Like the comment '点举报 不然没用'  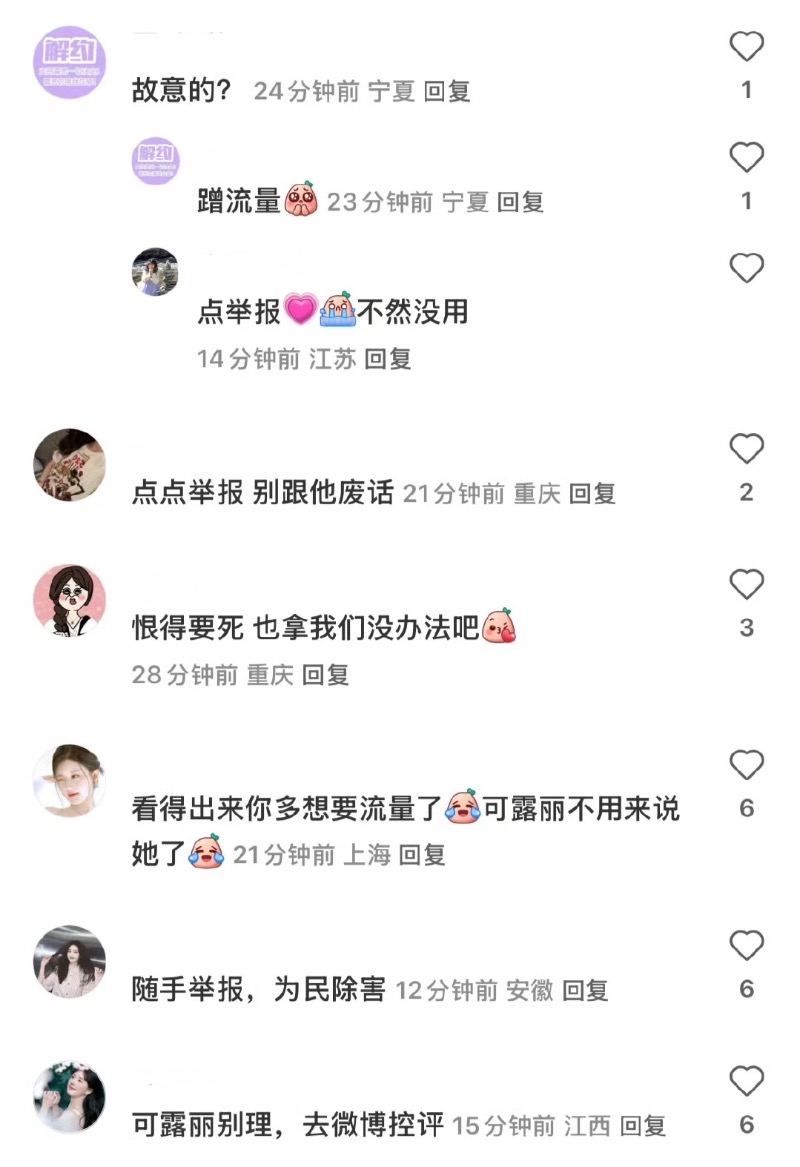coord(746,268)
